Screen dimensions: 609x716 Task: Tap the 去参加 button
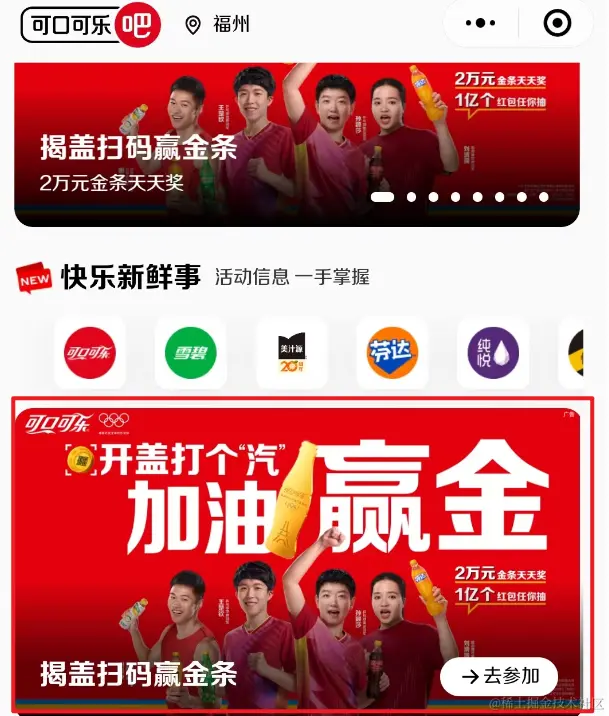point(499,676)
